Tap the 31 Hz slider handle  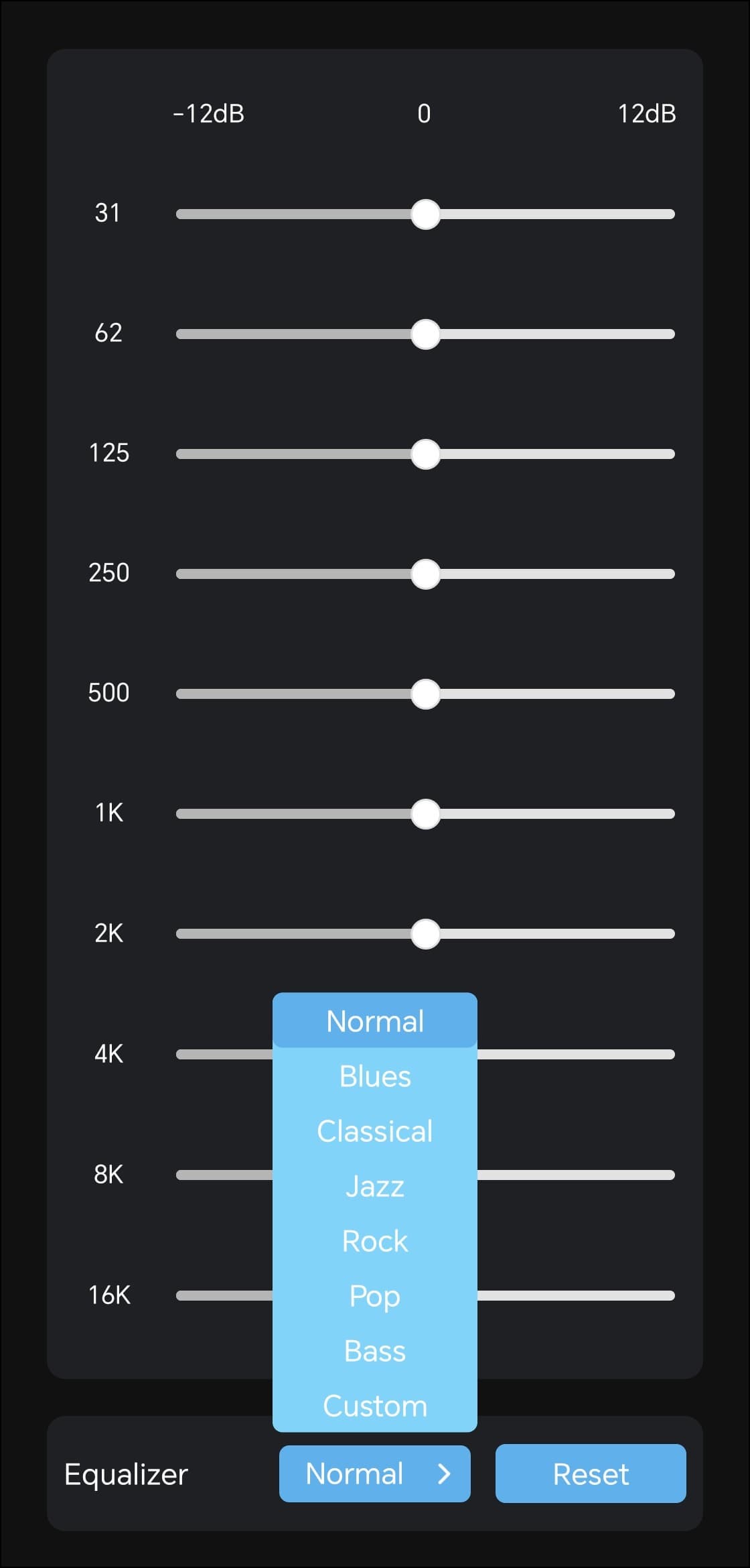tap(425, 214)
